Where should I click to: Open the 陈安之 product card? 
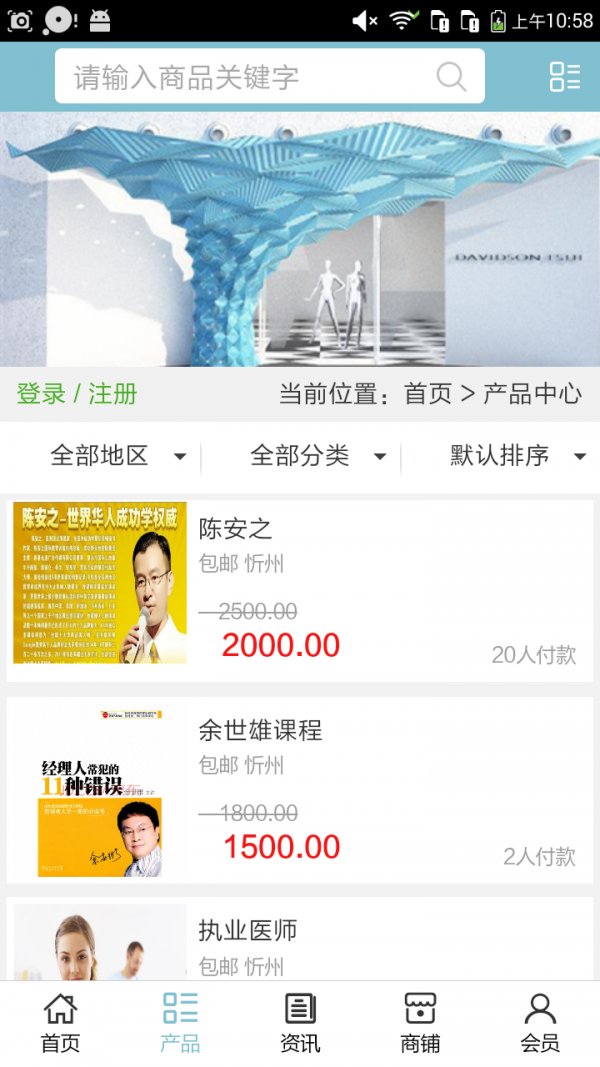[300, 590]
